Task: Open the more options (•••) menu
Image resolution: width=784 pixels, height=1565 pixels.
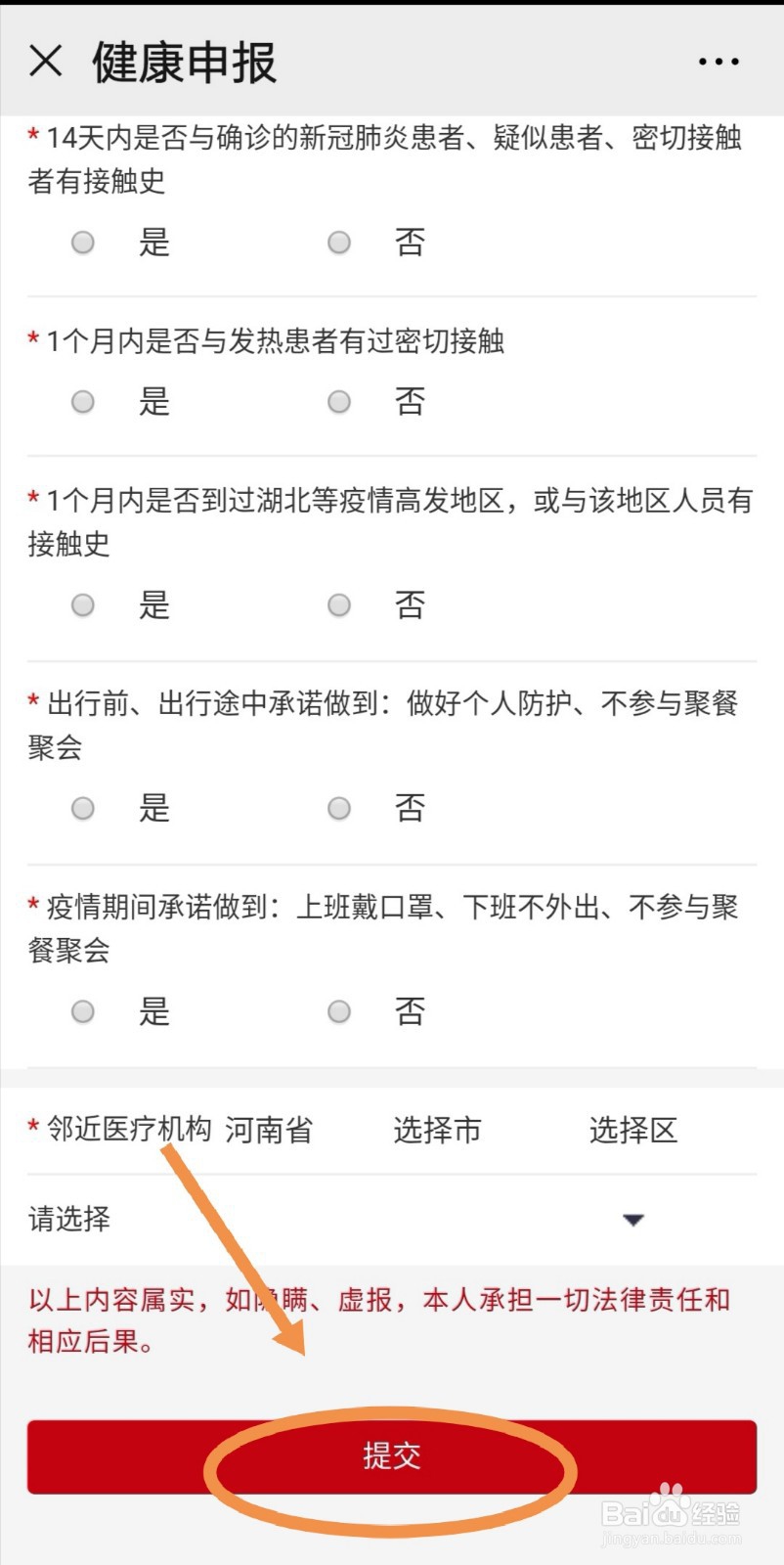Action: [x=717, y=61]
